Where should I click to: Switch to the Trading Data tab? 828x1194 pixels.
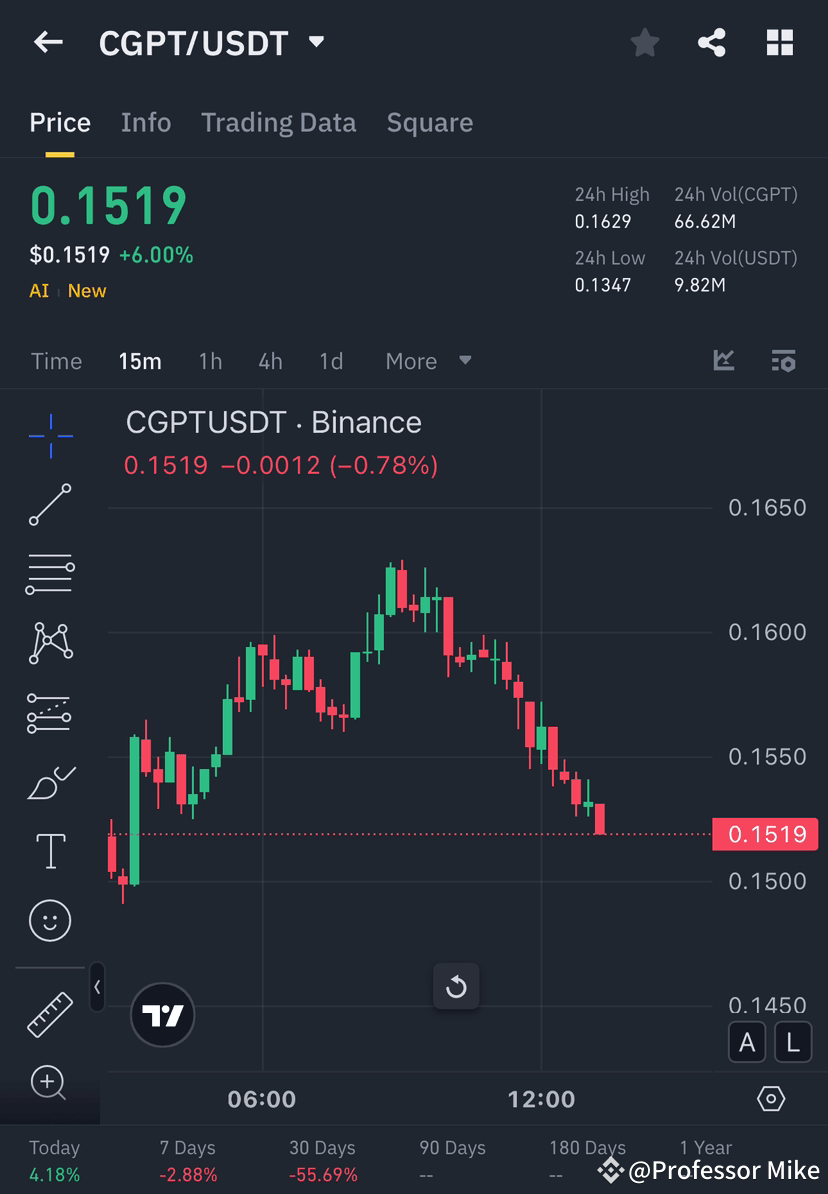[x=278, y=122]
